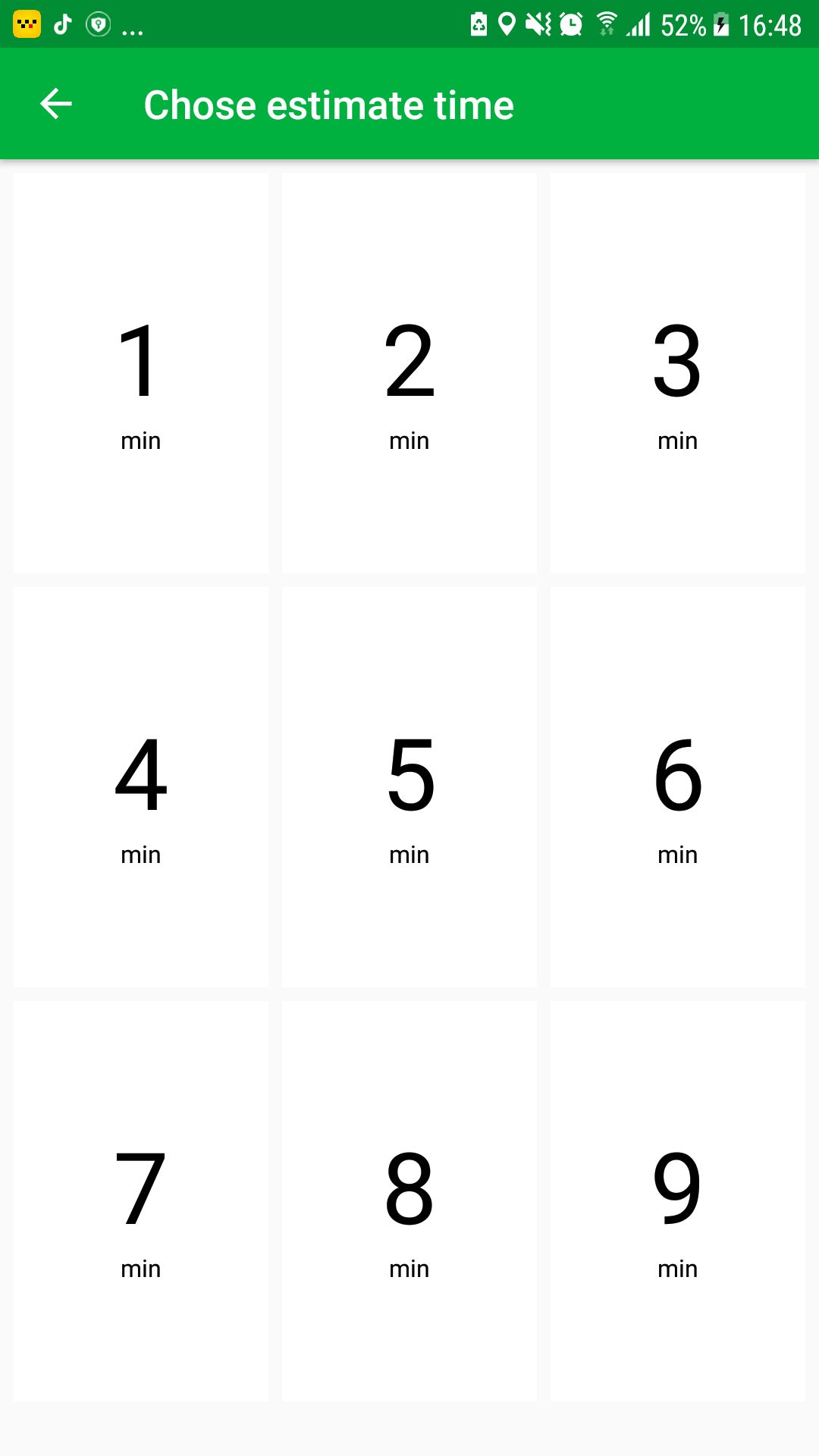Pick 8 min as estimate
This screenshot has height=1456, width=819.
click(x=409, y=1201)
